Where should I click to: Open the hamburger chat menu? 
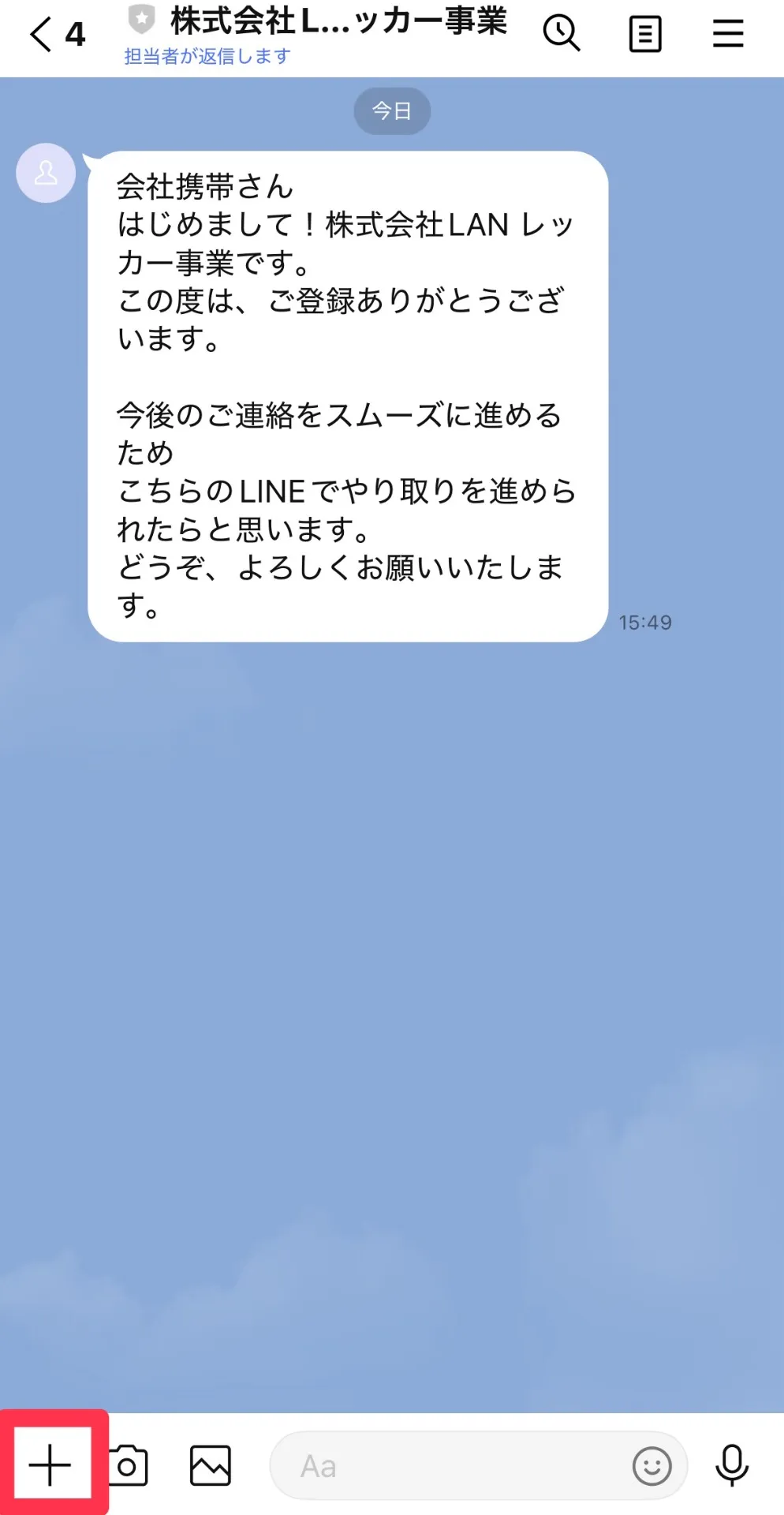[727, 34]
